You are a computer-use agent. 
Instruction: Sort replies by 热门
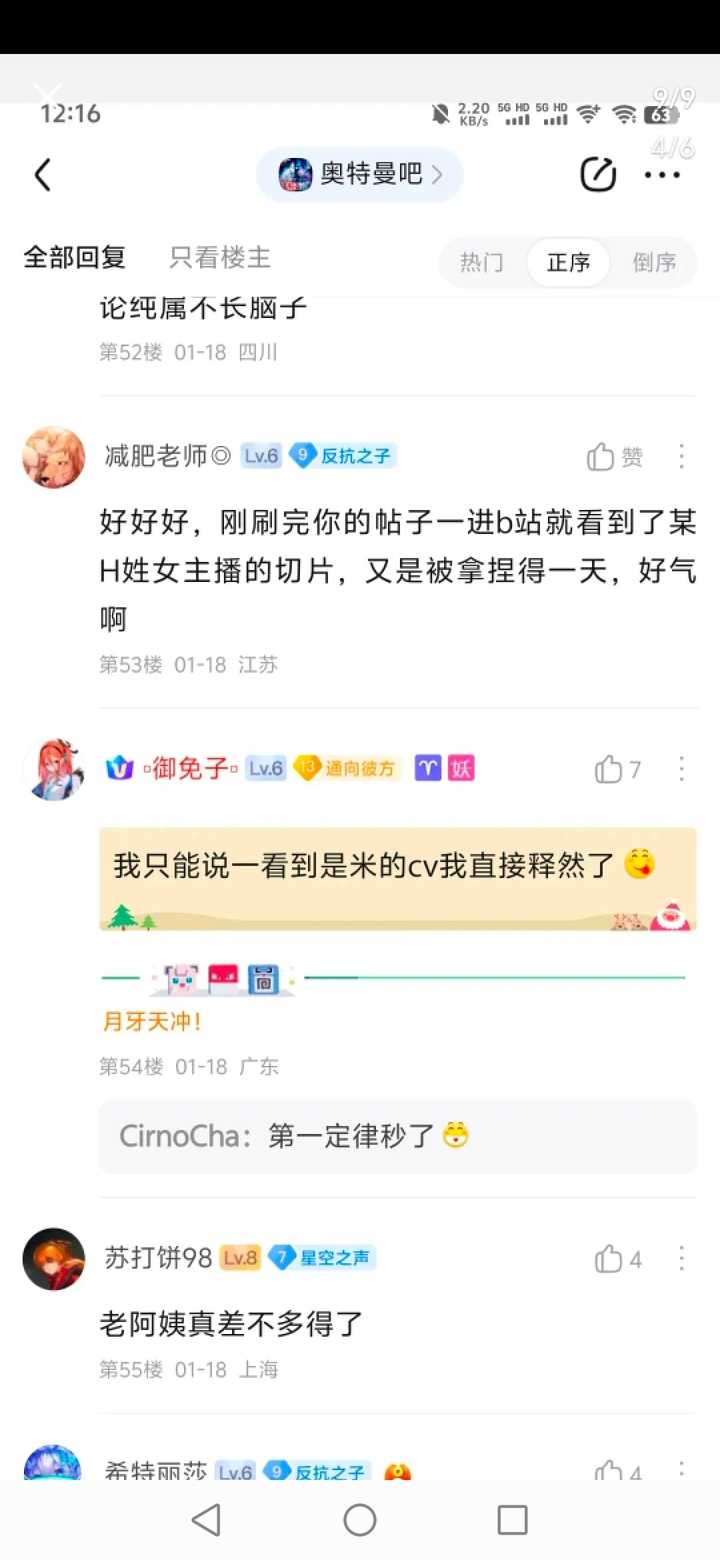(x=482, y=262)
